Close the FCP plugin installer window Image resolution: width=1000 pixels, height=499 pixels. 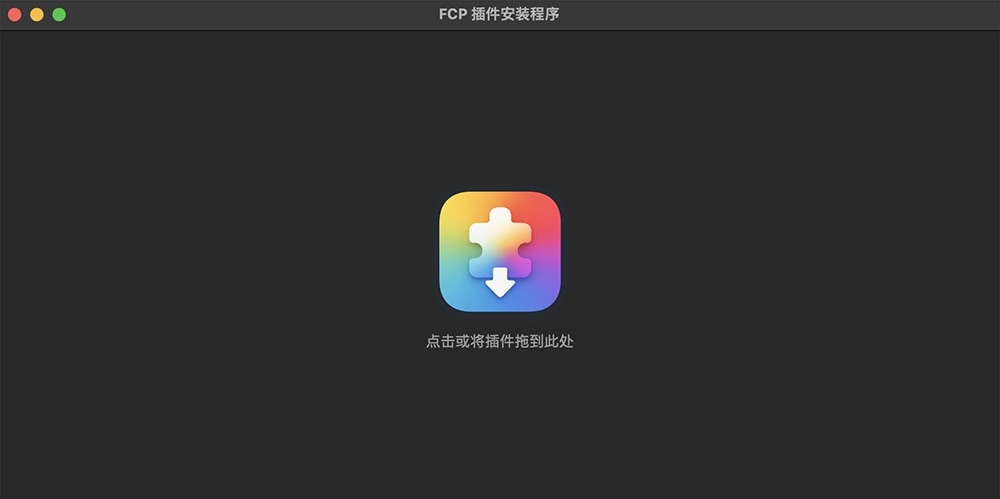pyautogui.click(x=15, y=15)
